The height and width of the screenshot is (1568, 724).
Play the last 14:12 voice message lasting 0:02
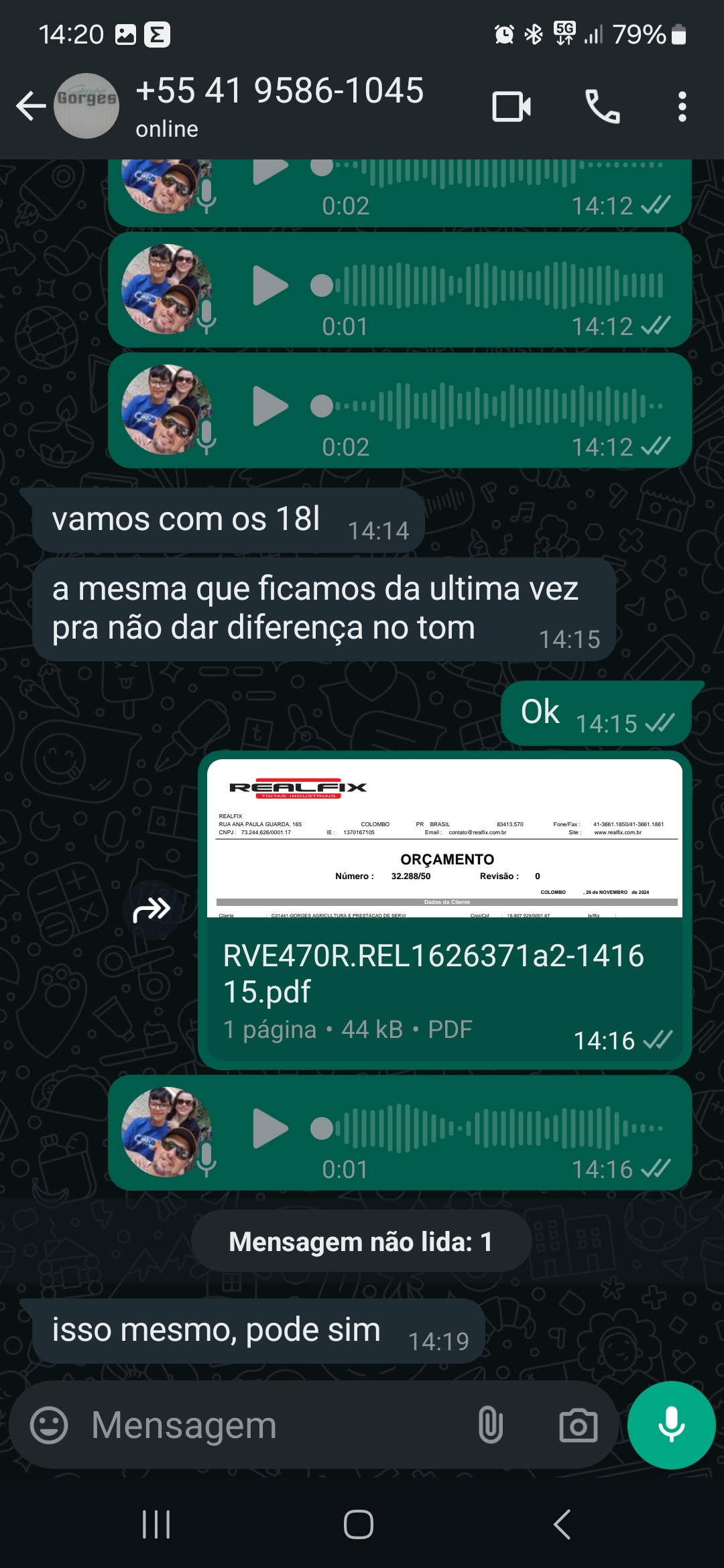point(270,407)
